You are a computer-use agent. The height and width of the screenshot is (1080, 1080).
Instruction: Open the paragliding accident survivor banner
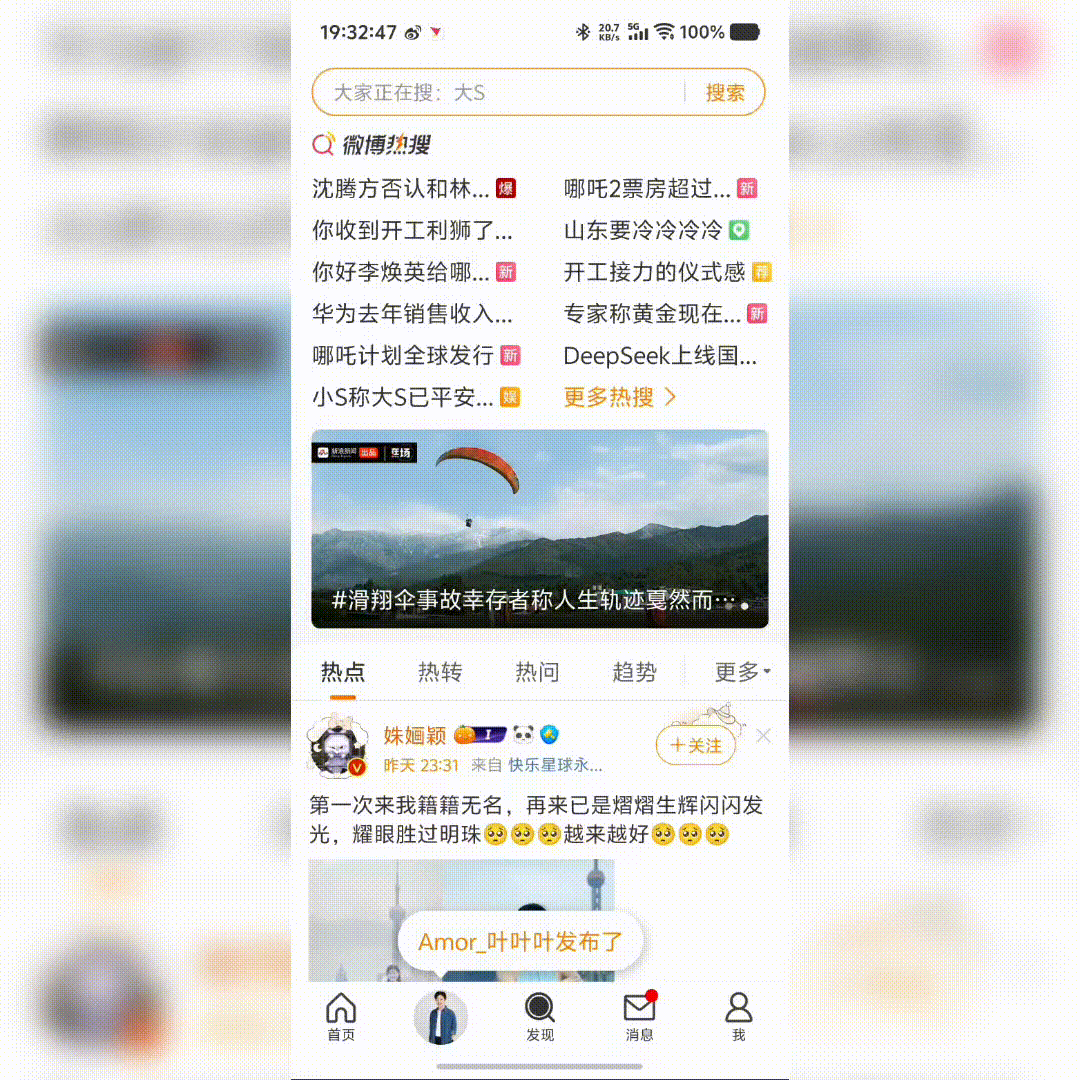click(x=540, y=529)
